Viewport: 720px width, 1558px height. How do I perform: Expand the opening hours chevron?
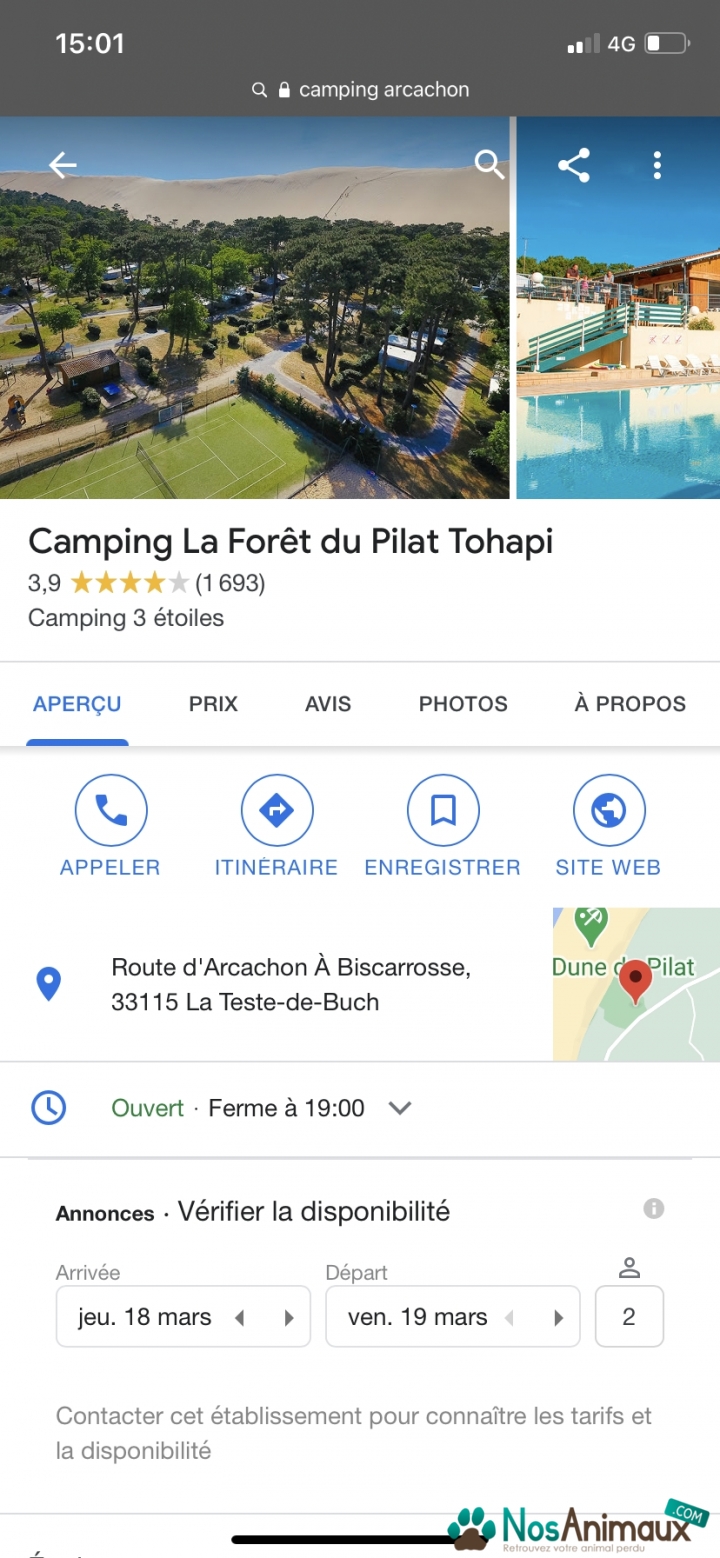pyautogui.click(x=400, y=1108)
